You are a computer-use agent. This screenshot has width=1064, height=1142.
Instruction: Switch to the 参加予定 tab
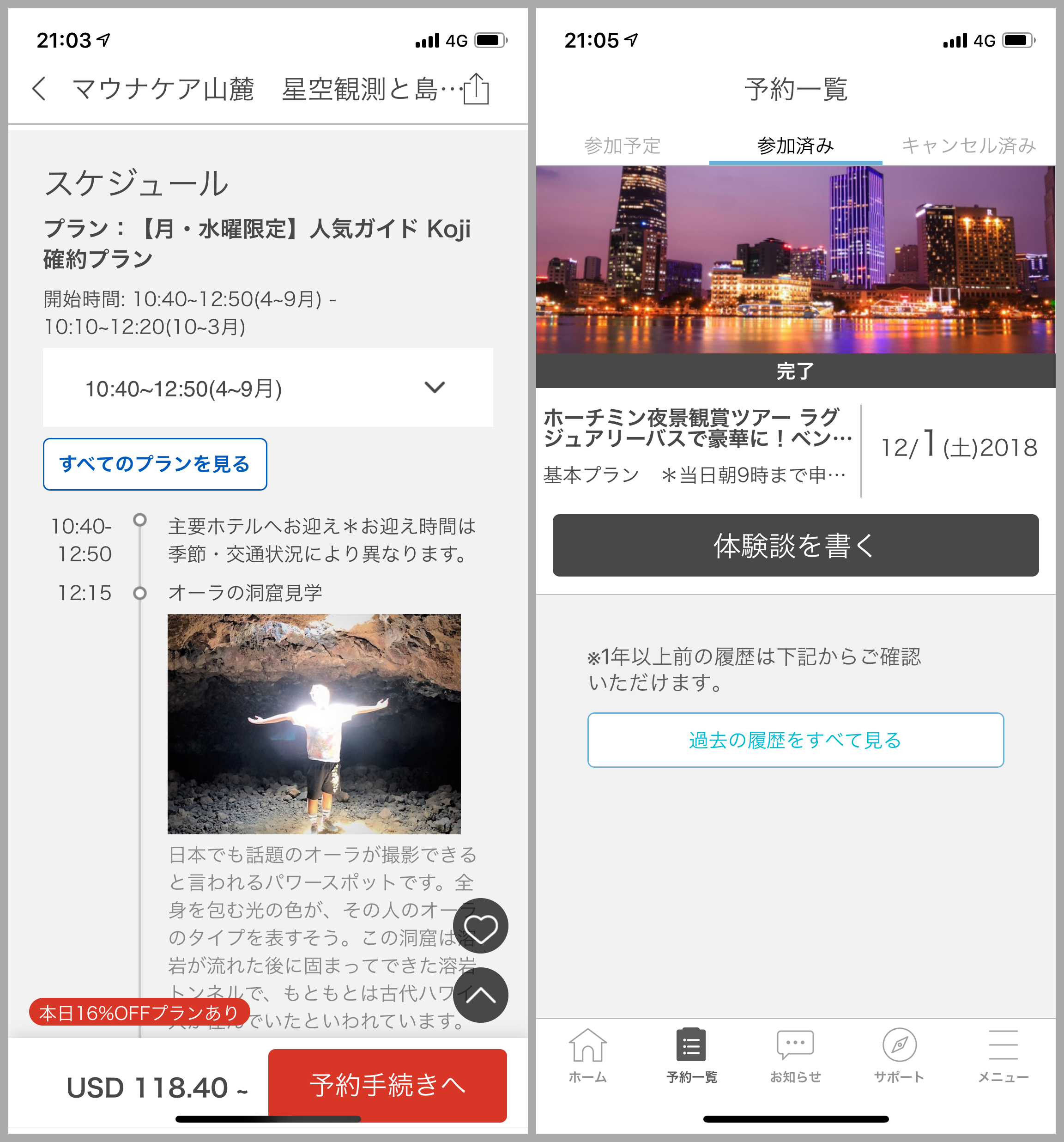(x=623, y=146)
